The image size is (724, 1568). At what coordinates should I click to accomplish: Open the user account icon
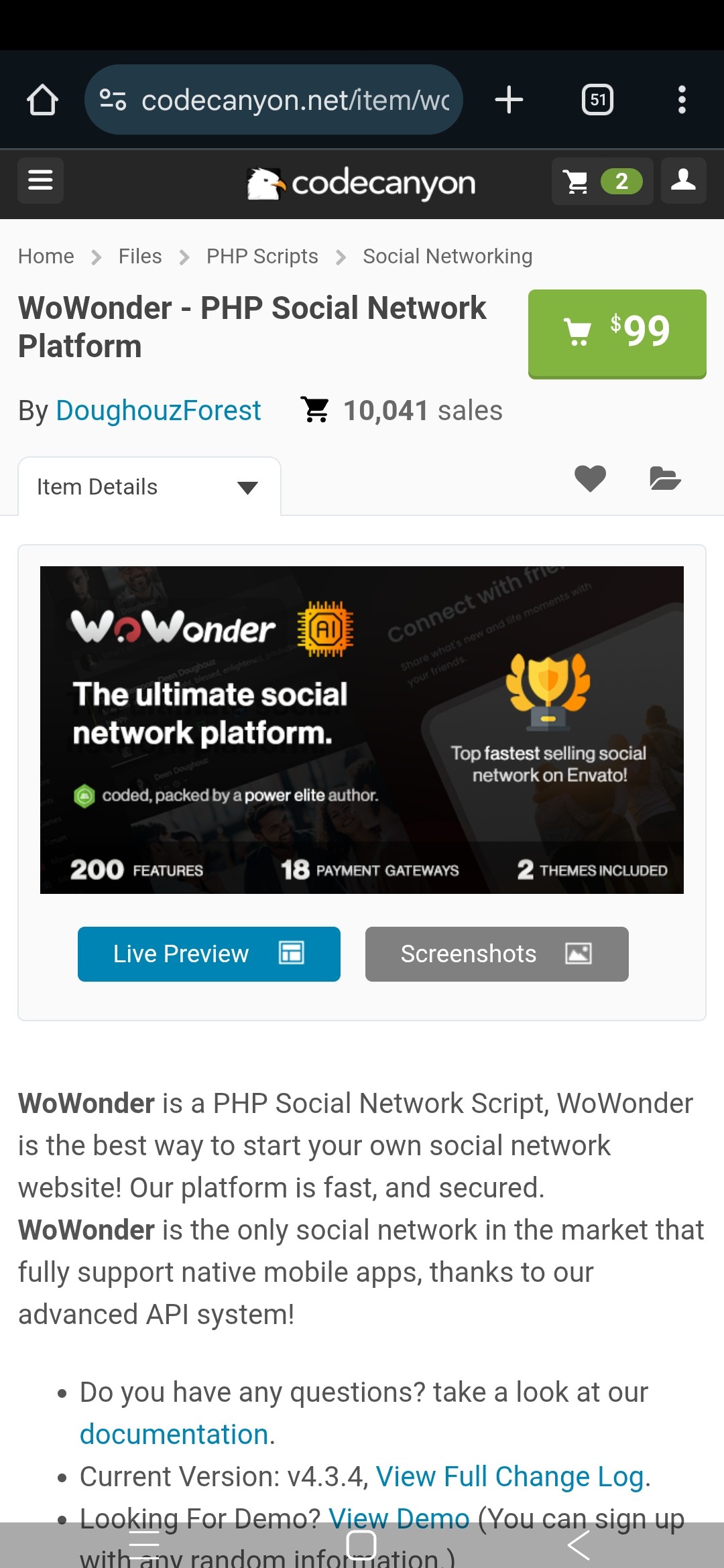[x=683, y=180]
